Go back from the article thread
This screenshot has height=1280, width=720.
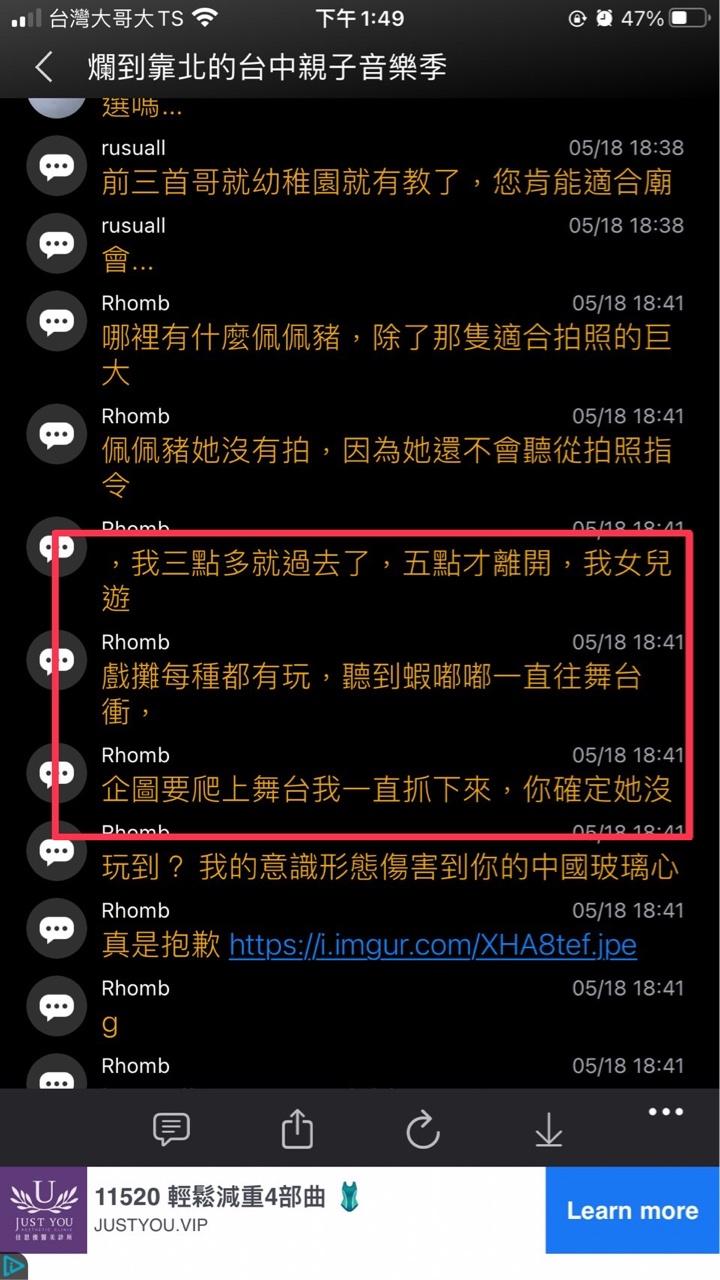[x=43, y=67]
